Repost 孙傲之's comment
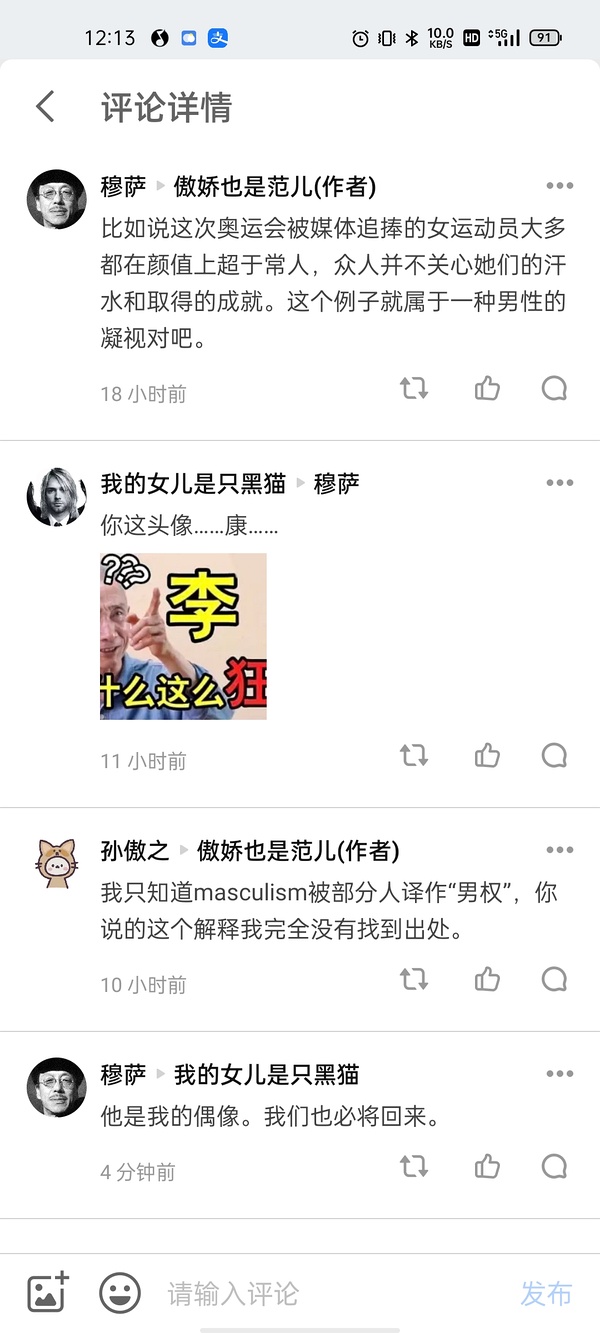 (x=414, y=979)
